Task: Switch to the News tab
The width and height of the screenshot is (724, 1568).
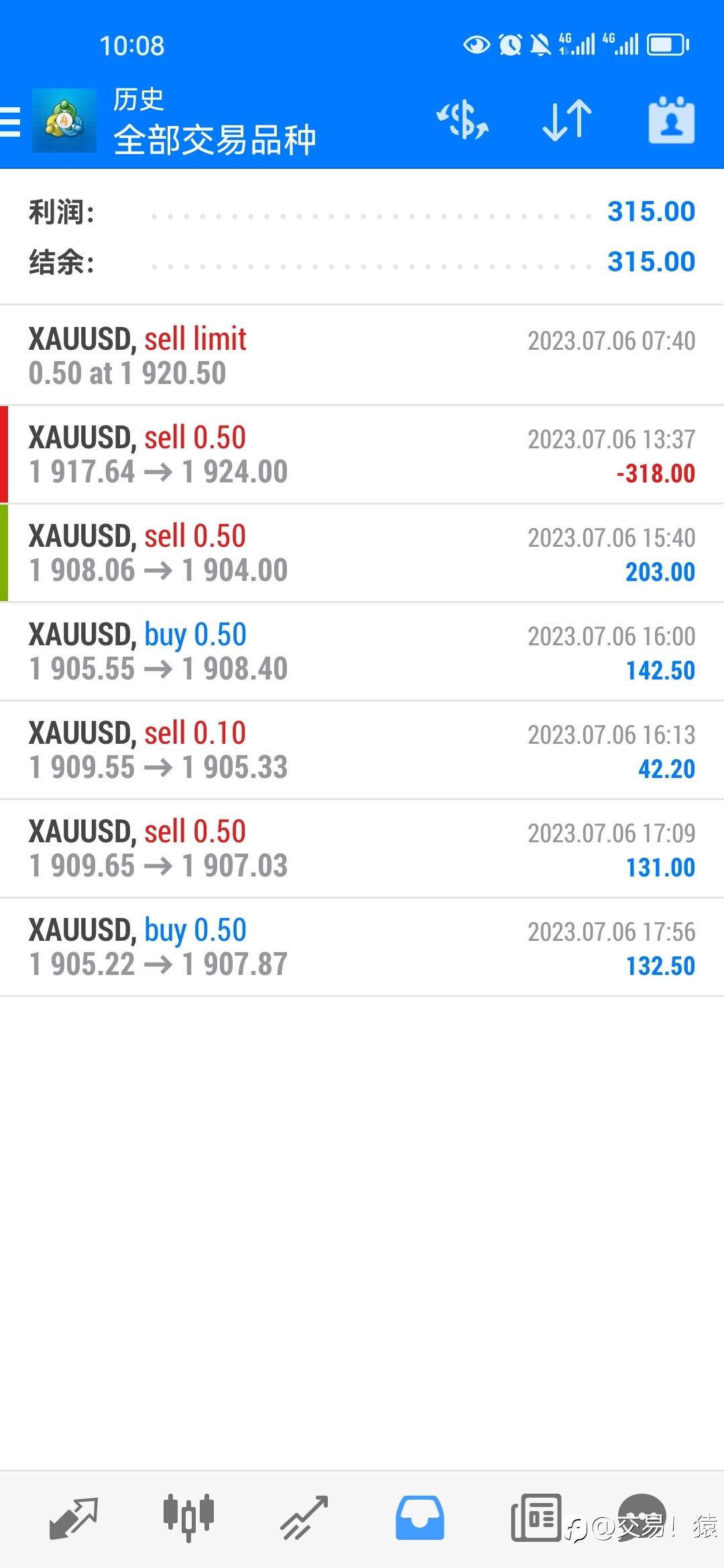Action: 536,1518
